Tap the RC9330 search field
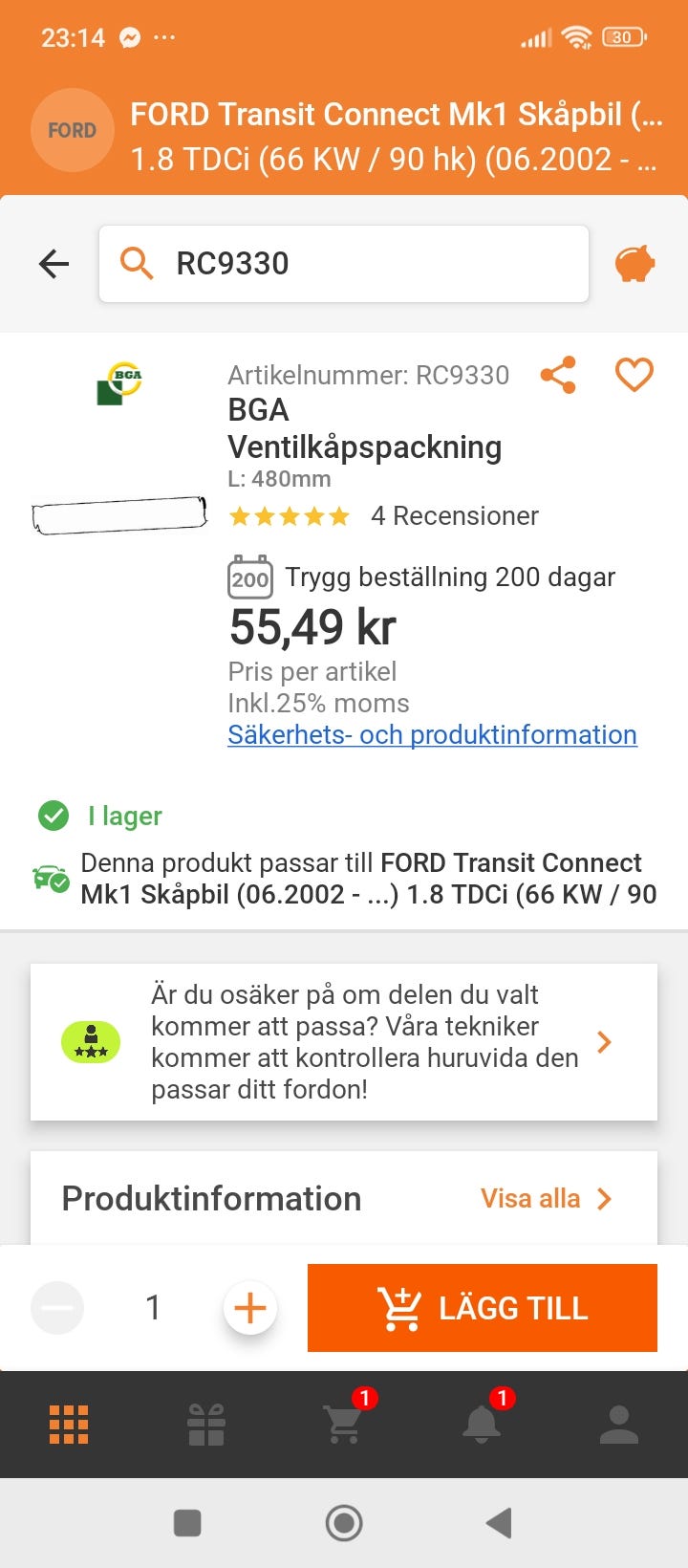The width and height of the screenshot is (688, 1568). click(x=344, y=264)
